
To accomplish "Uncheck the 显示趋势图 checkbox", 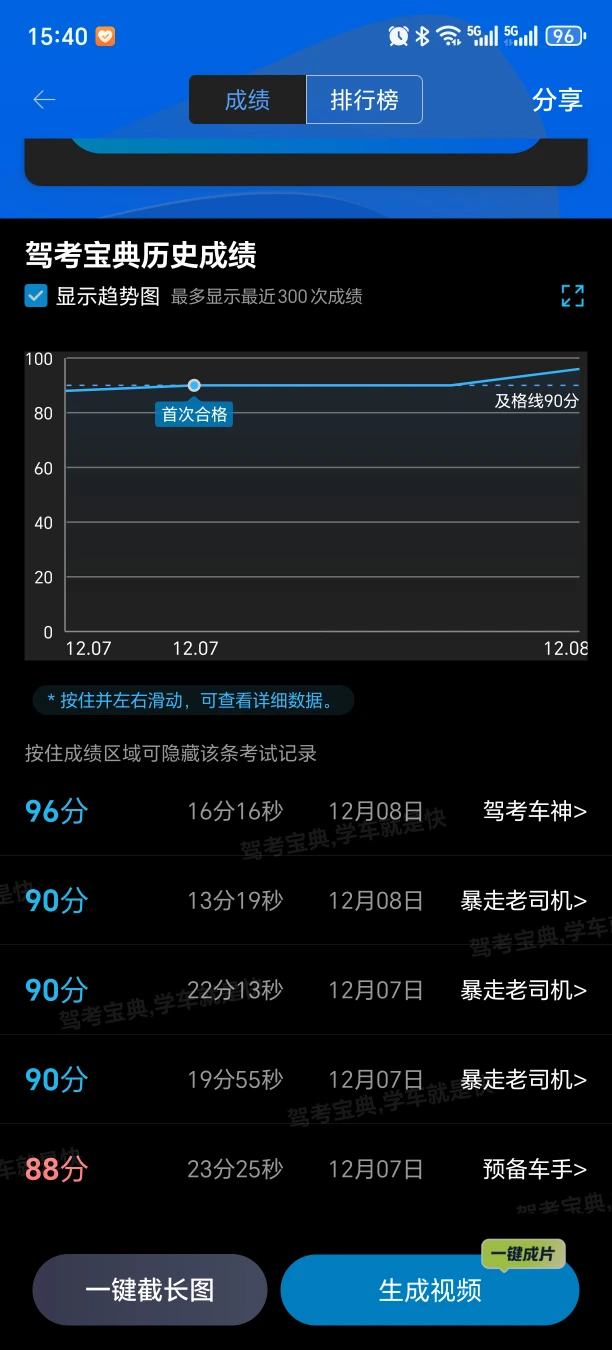I will [x=36, y=296].
